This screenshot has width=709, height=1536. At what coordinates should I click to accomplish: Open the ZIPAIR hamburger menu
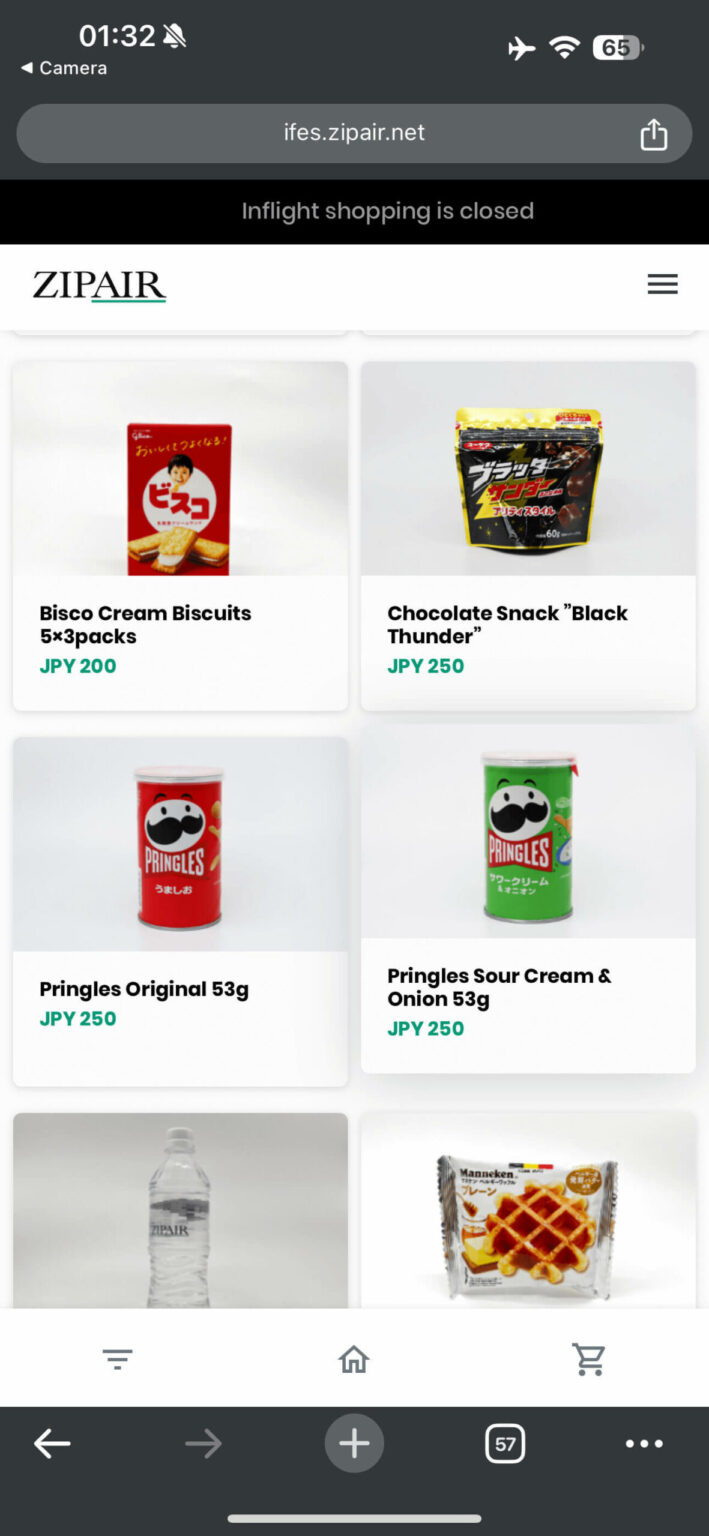point(662,285)
